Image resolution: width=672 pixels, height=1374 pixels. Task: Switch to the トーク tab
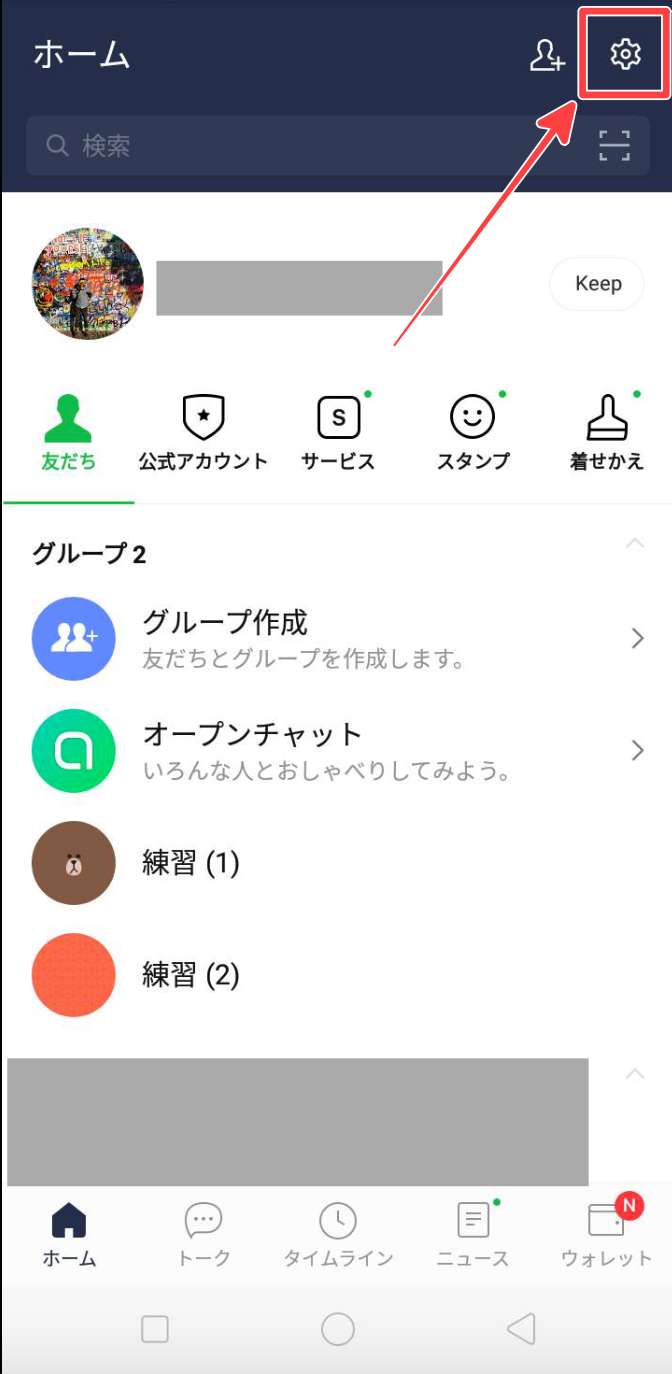coord(203,1234)
